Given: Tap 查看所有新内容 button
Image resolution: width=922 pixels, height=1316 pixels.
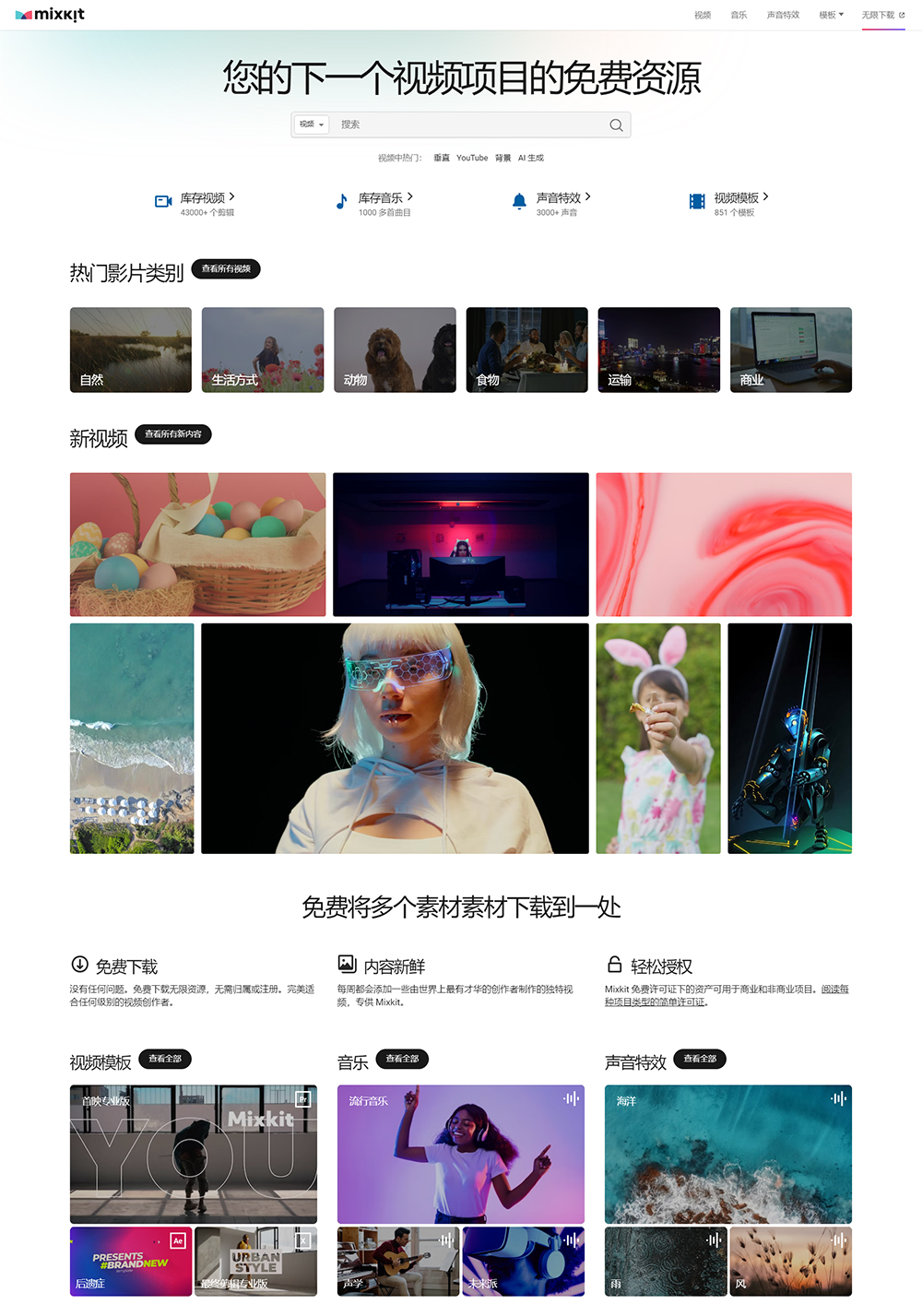Looking at the screenshot, I should pos(173,434).
